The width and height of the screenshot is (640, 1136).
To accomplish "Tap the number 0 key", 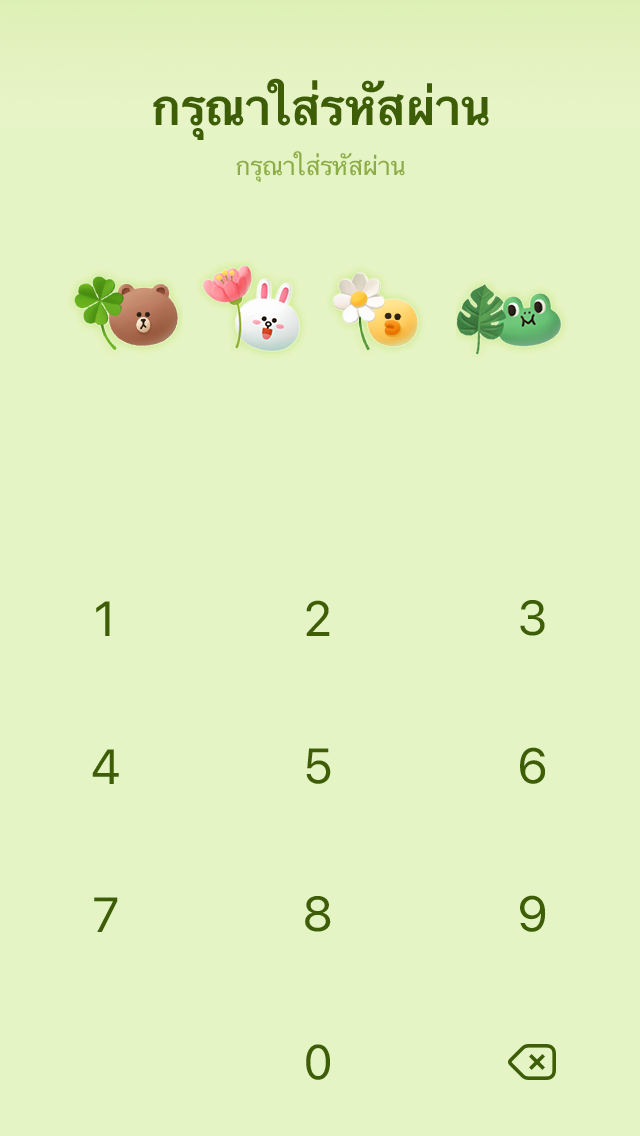I will 318,1063.
